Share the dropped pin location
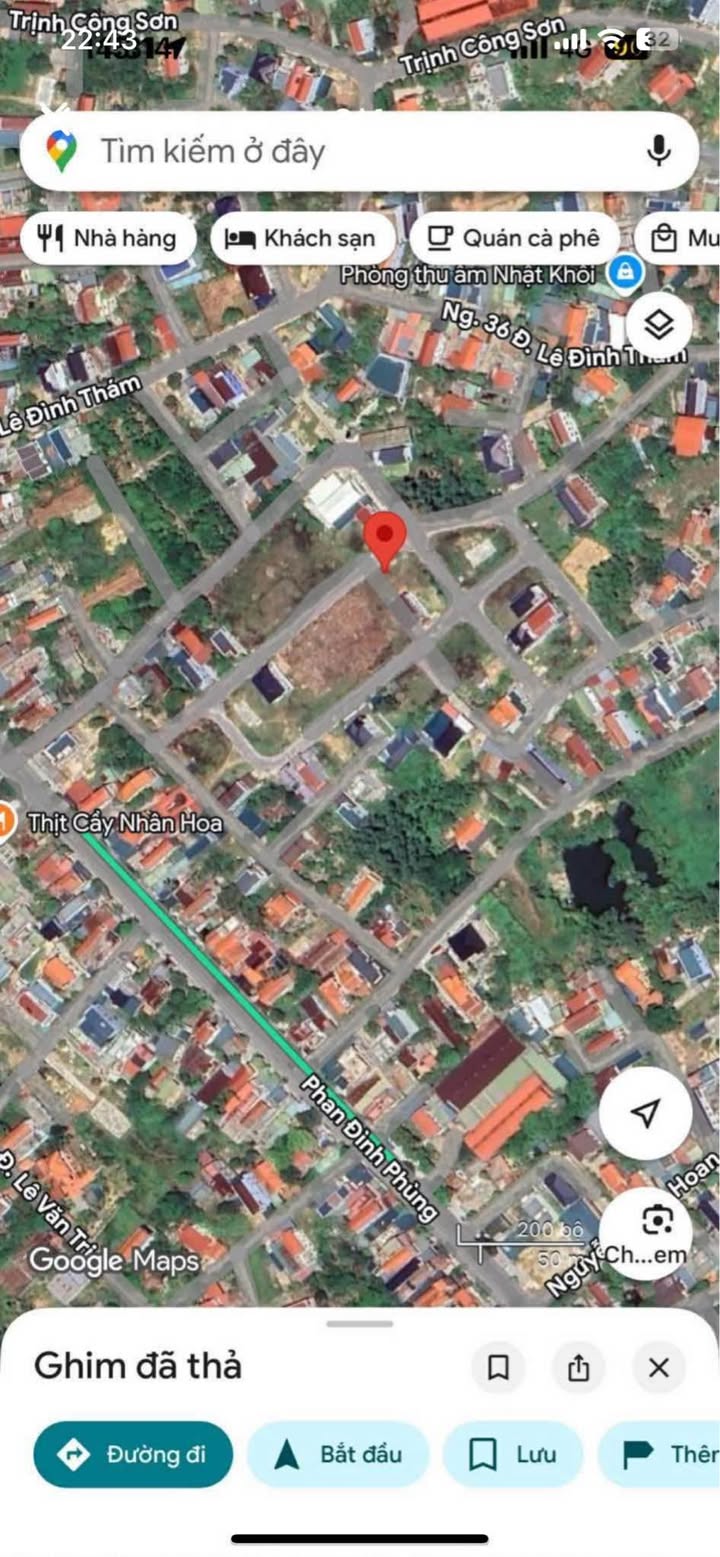 pos(578,1367)
